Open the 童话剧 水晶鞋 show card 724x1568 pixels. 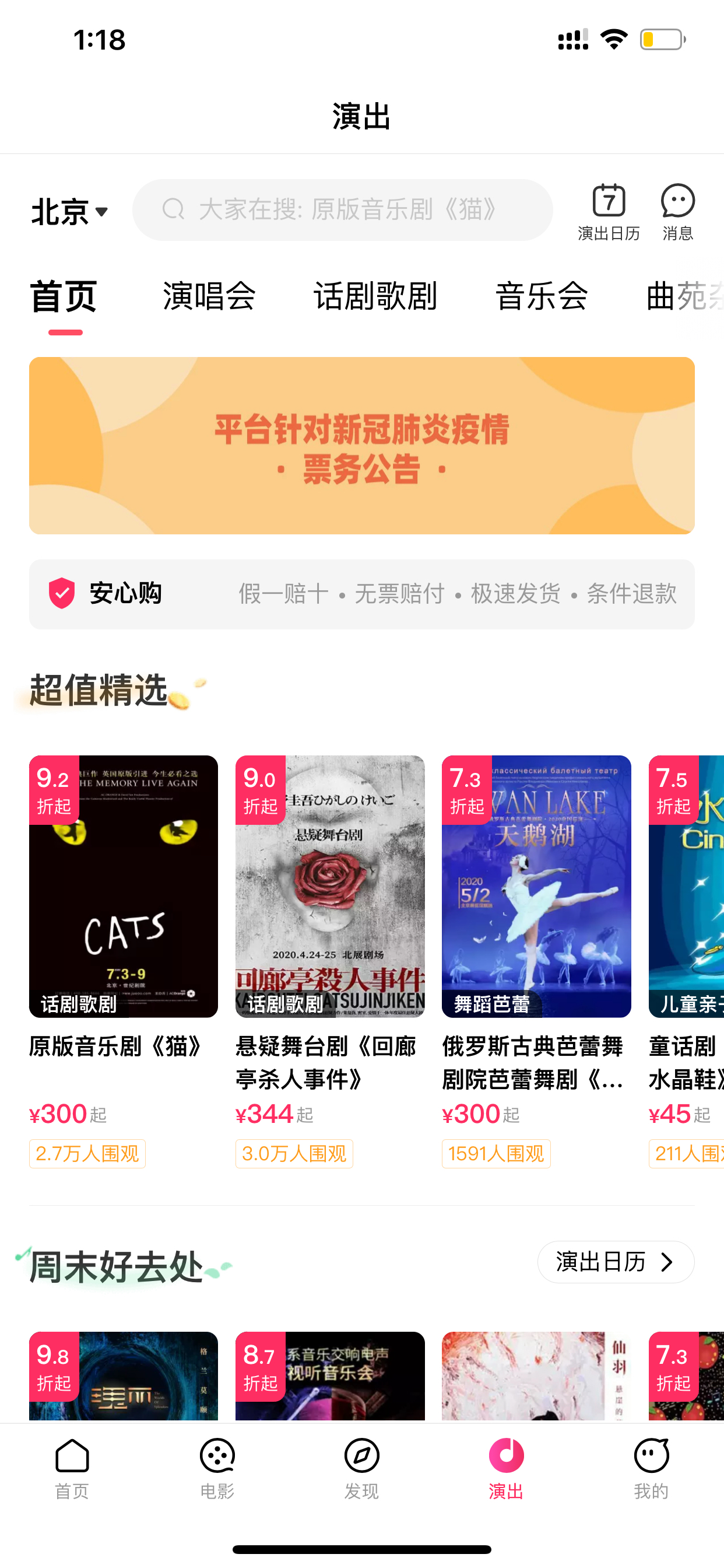[686, 962]
